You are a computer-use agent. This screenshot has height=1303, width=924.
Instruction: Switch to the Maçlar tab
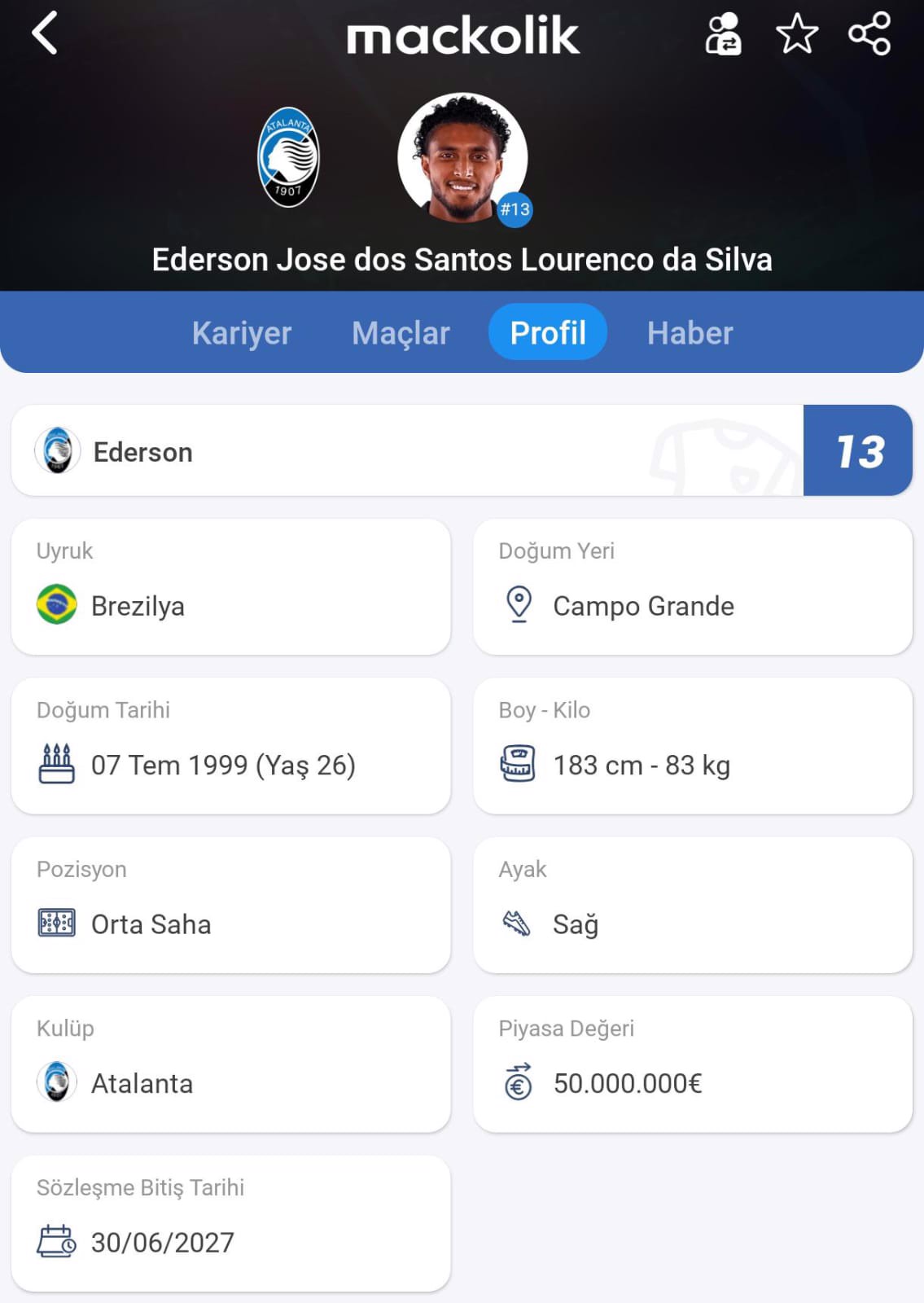[401, 333]
